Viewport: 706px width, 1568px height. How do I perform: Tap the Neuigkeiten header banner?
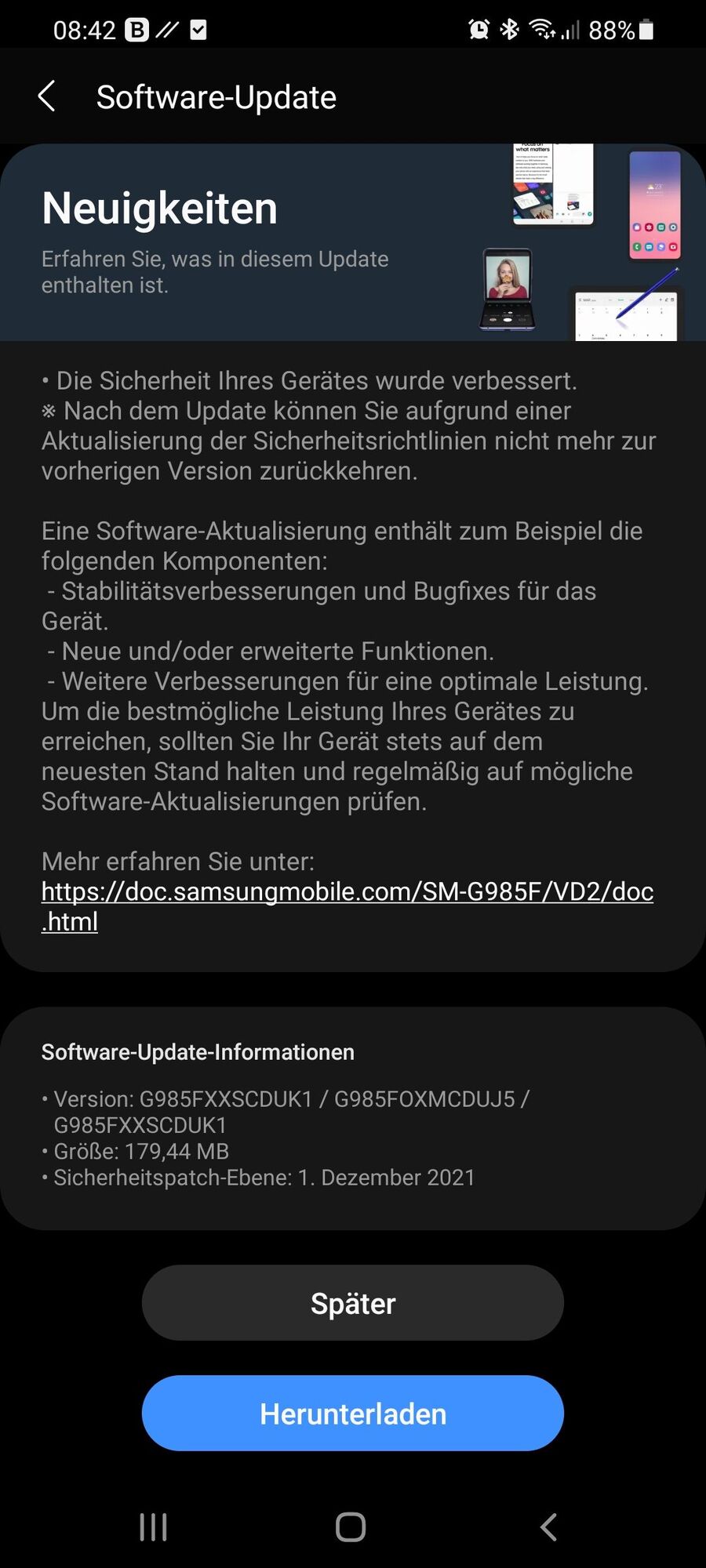tap(159, 207)
